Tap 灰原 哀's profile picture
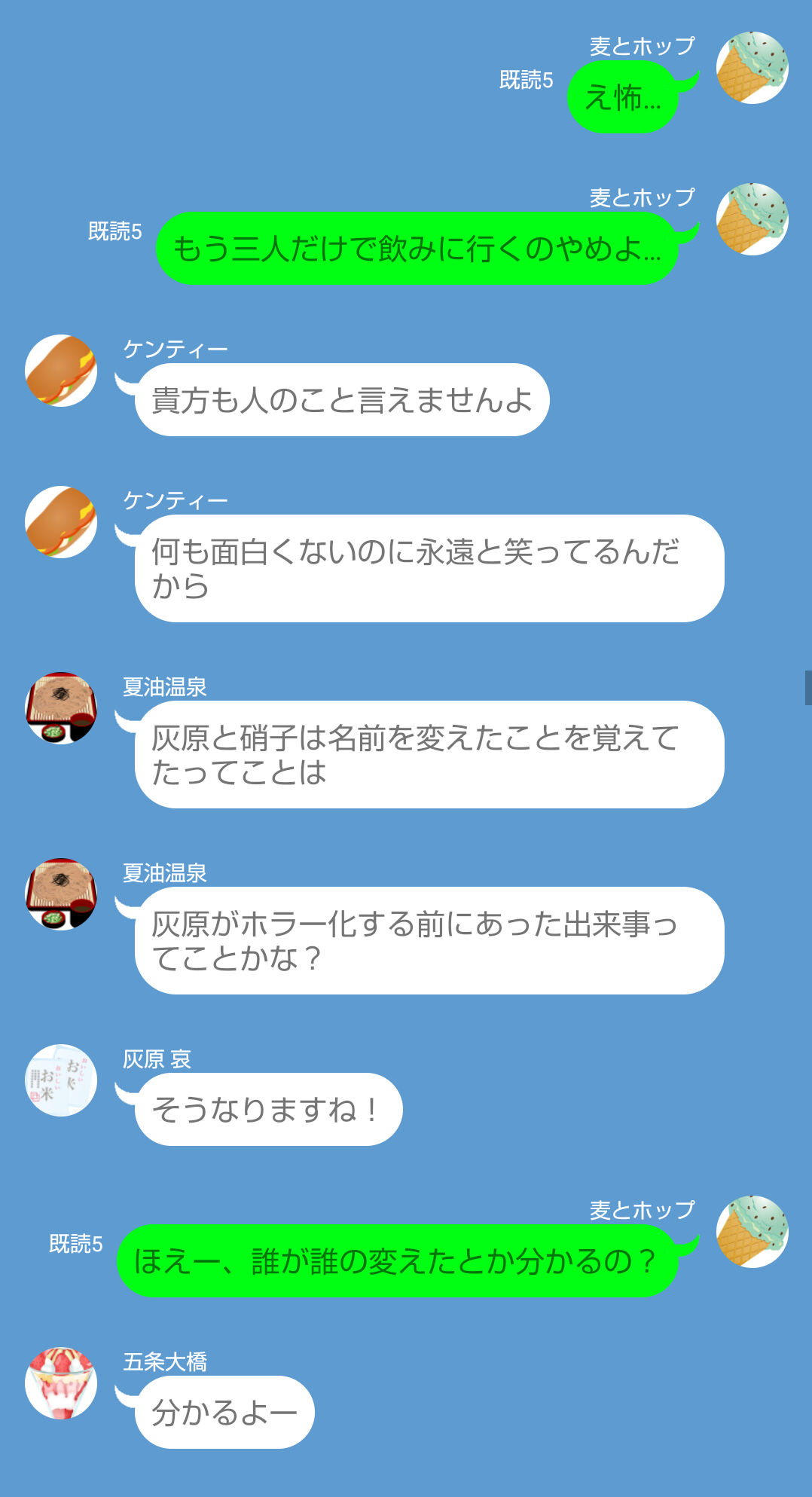The width and height of the screenshot is (812, 1497). tap(61, 1080)
